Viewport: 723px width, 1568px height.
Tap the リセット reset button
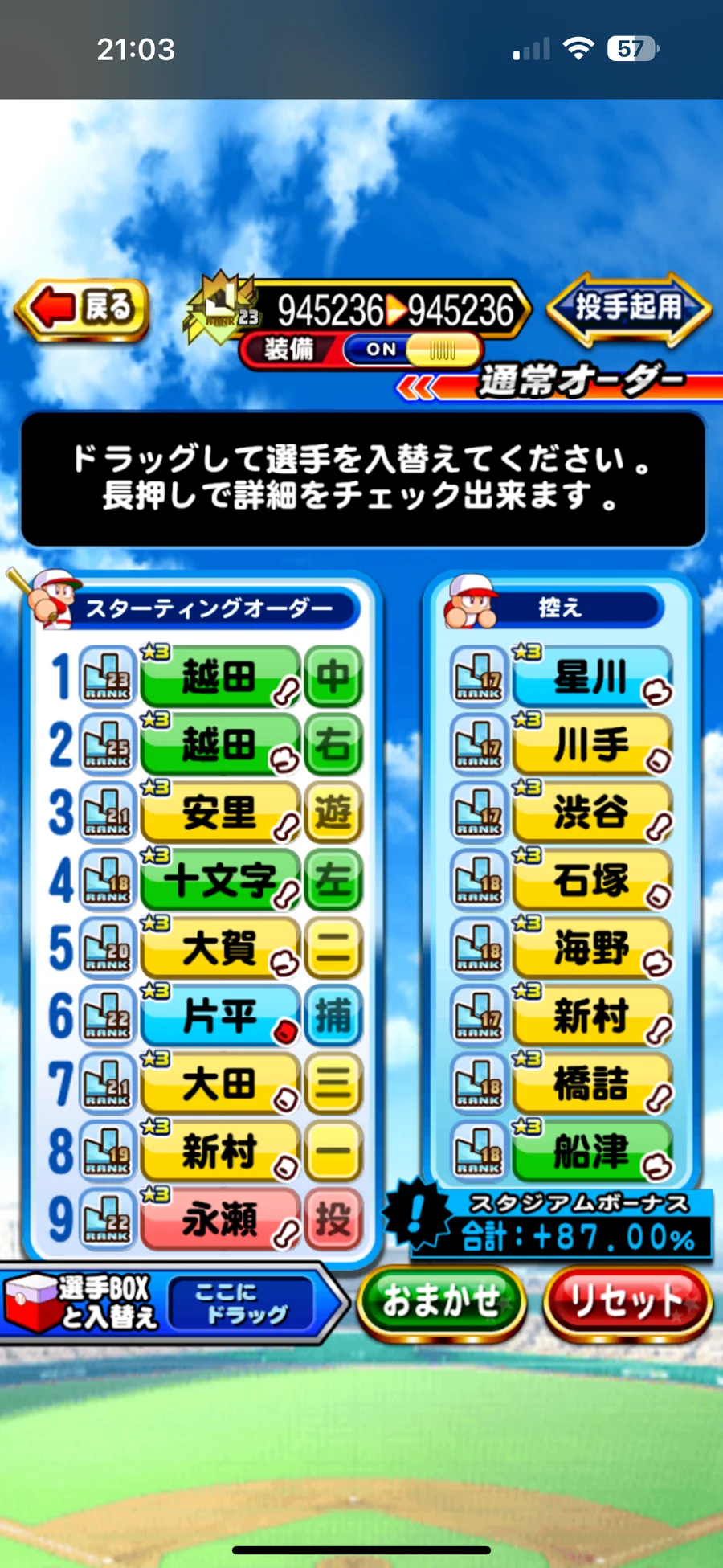tap(627, 1300)
